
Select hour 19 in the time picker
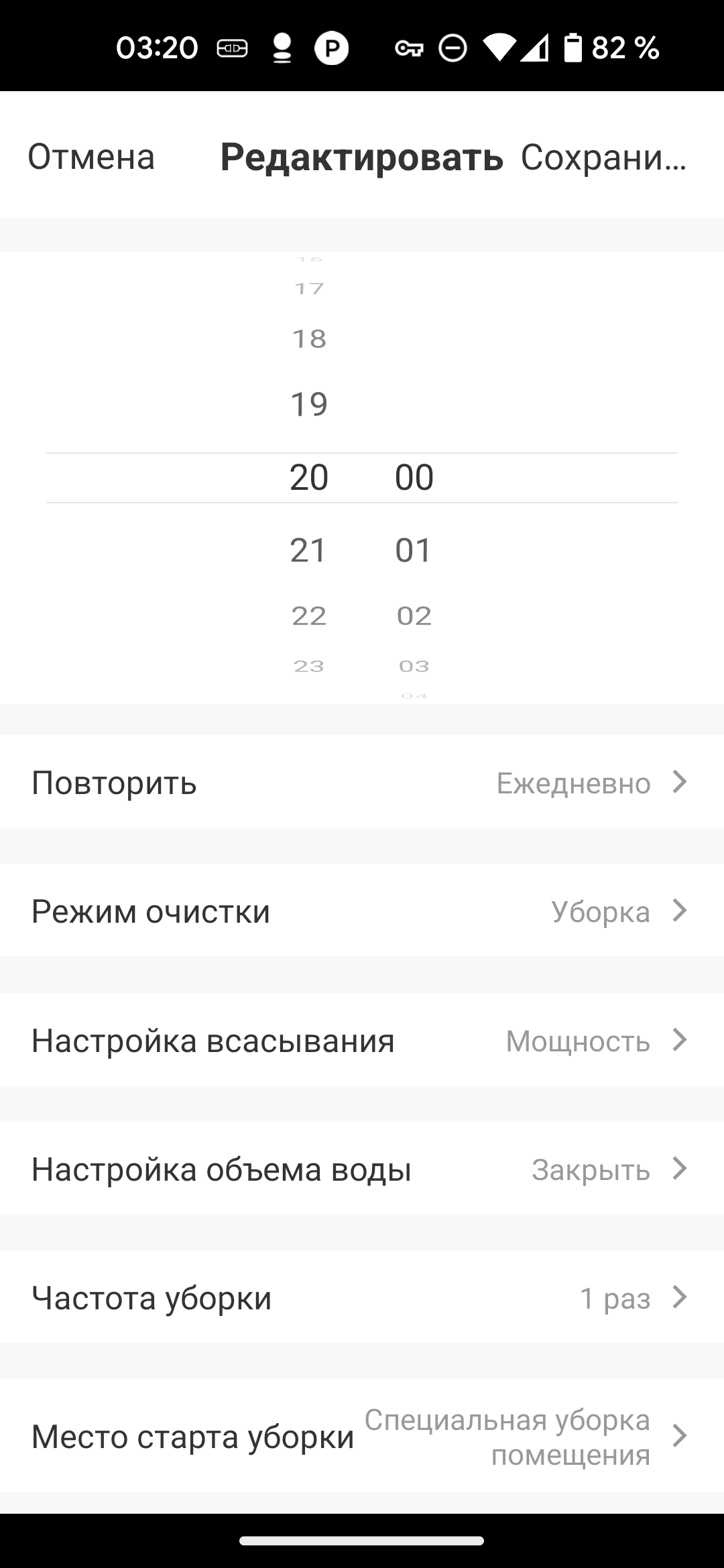pos(308,404)
